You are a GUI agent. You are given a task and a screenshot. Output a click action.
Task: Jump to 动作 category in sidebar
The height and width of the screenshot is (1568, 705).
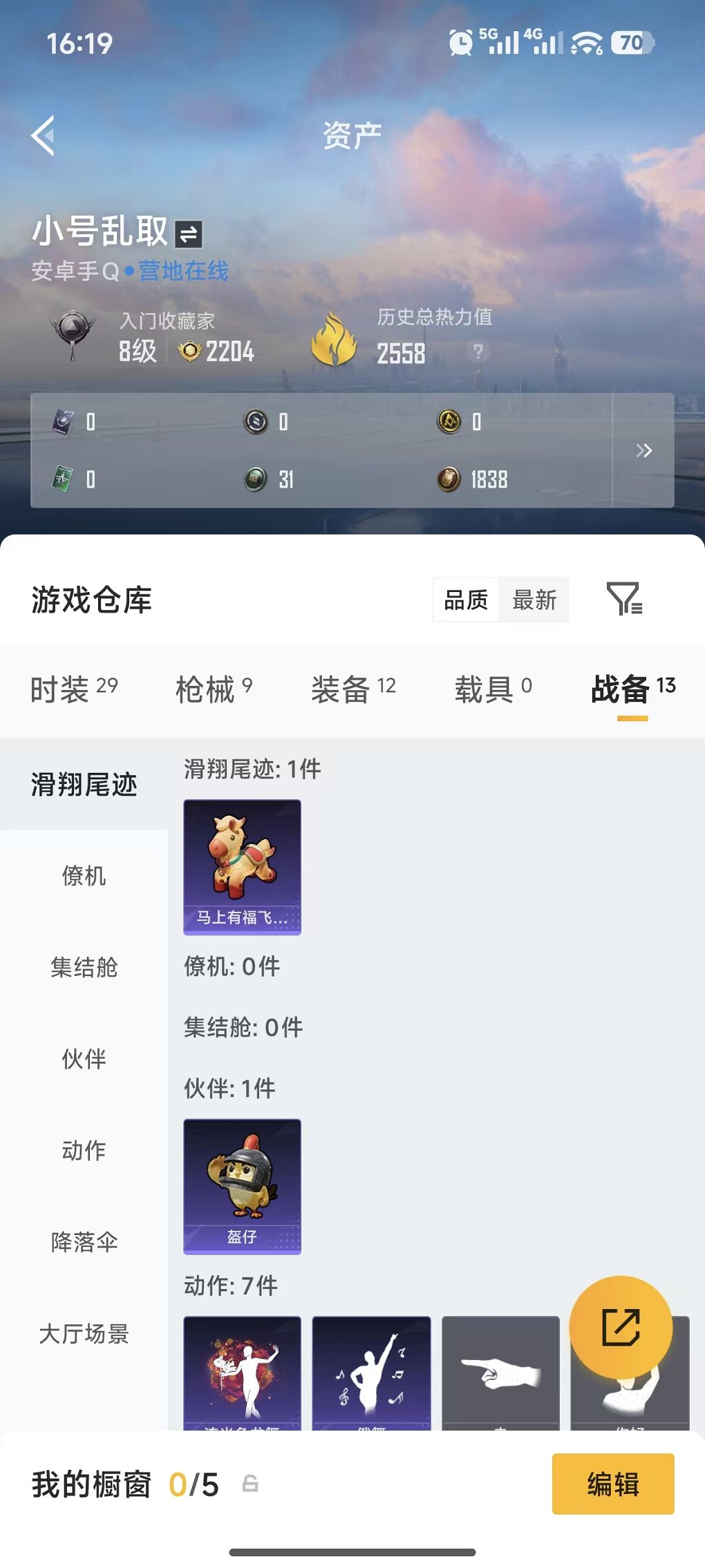pyautogui.click(x=84, y=1150)
